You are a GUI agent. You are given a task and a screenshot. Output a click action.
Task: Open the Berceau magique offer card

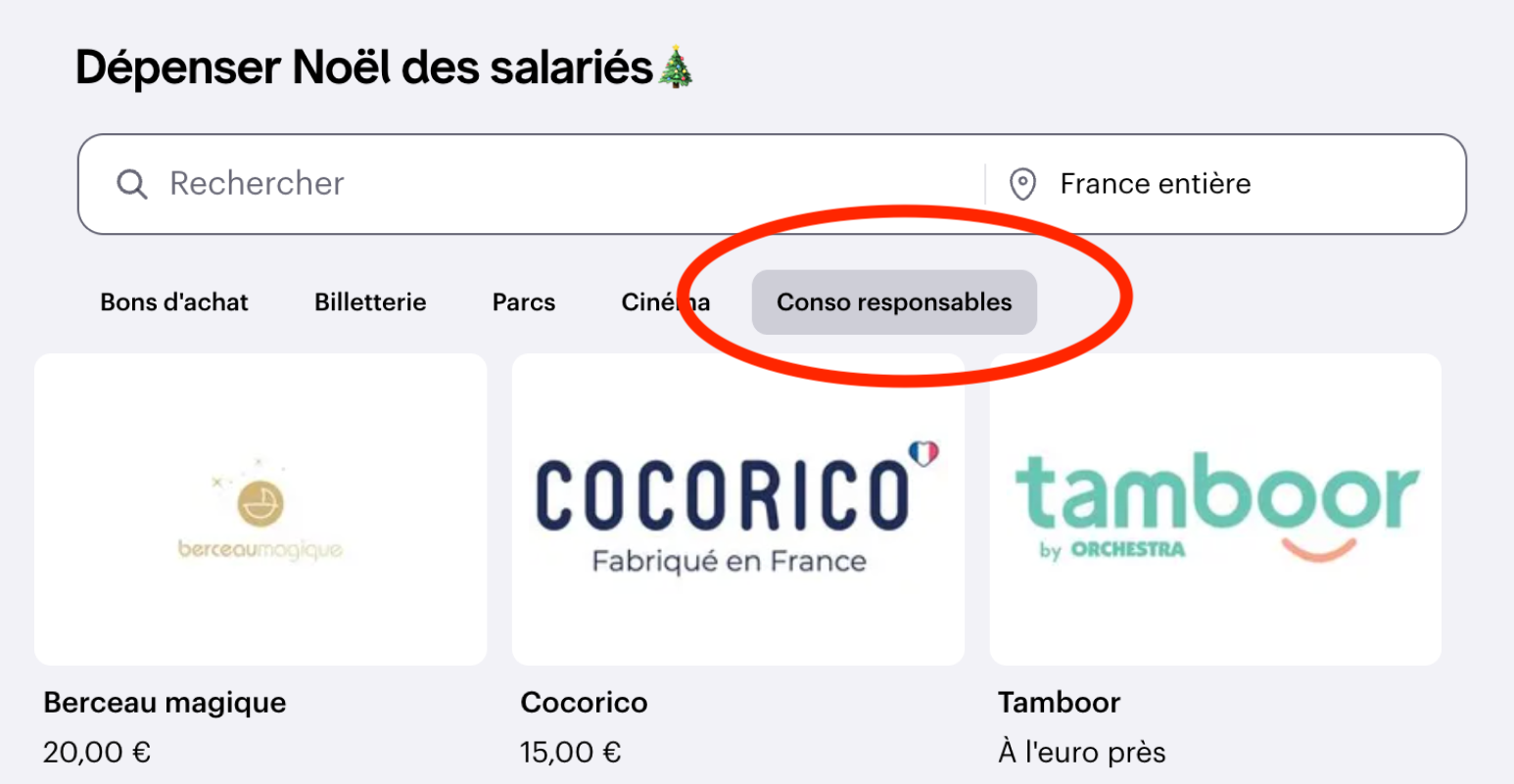(x=260, y=510)
